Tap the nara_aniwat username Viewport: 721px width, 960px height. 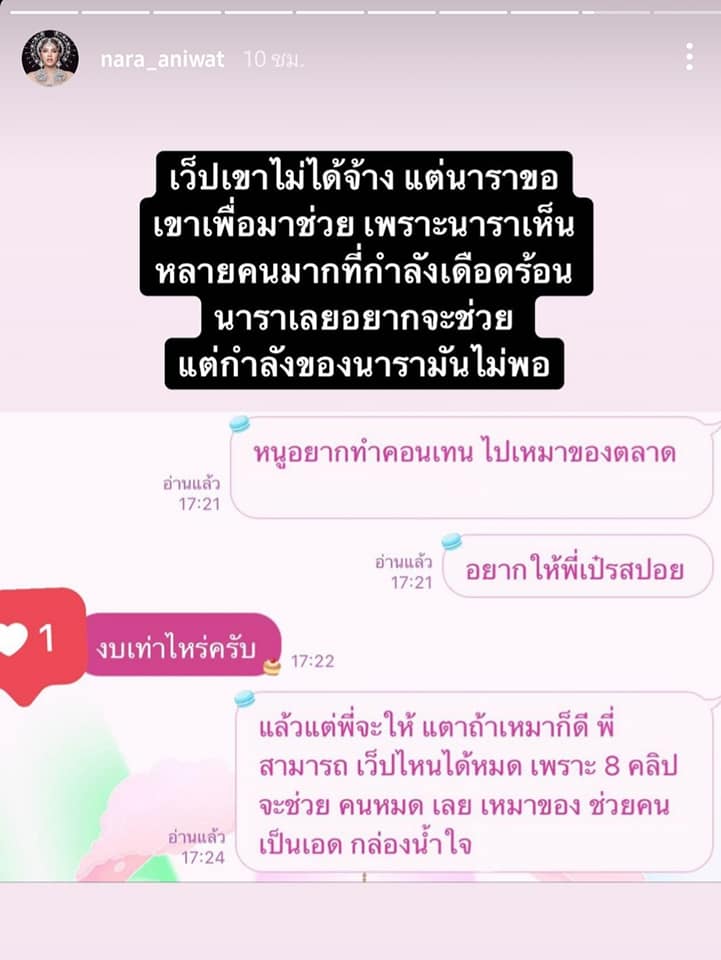[x=162, y=59]
